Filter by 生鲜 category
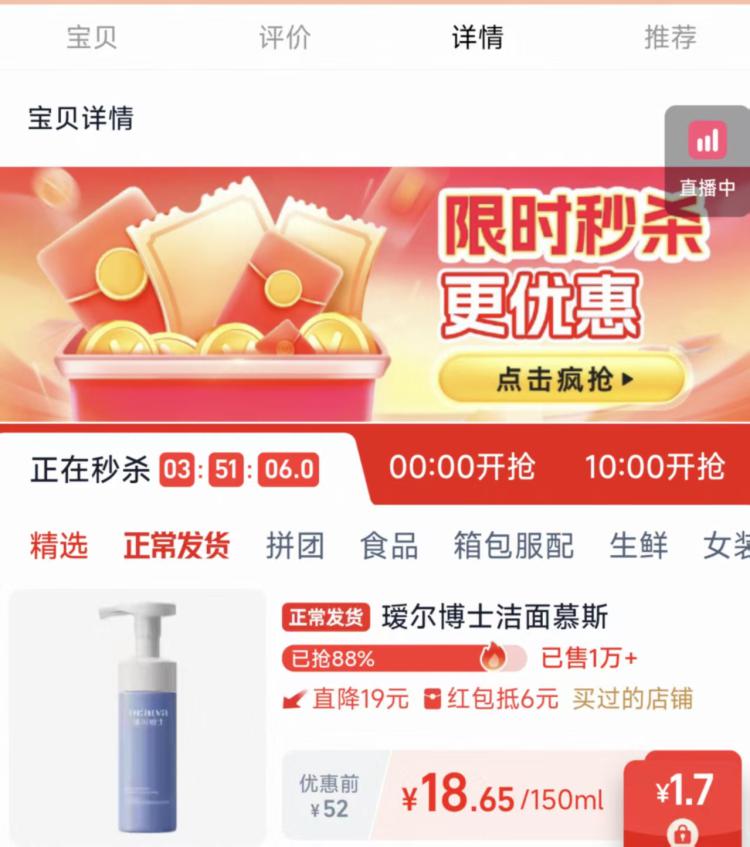Screen dimensions: 750x847 coord(639,546)
